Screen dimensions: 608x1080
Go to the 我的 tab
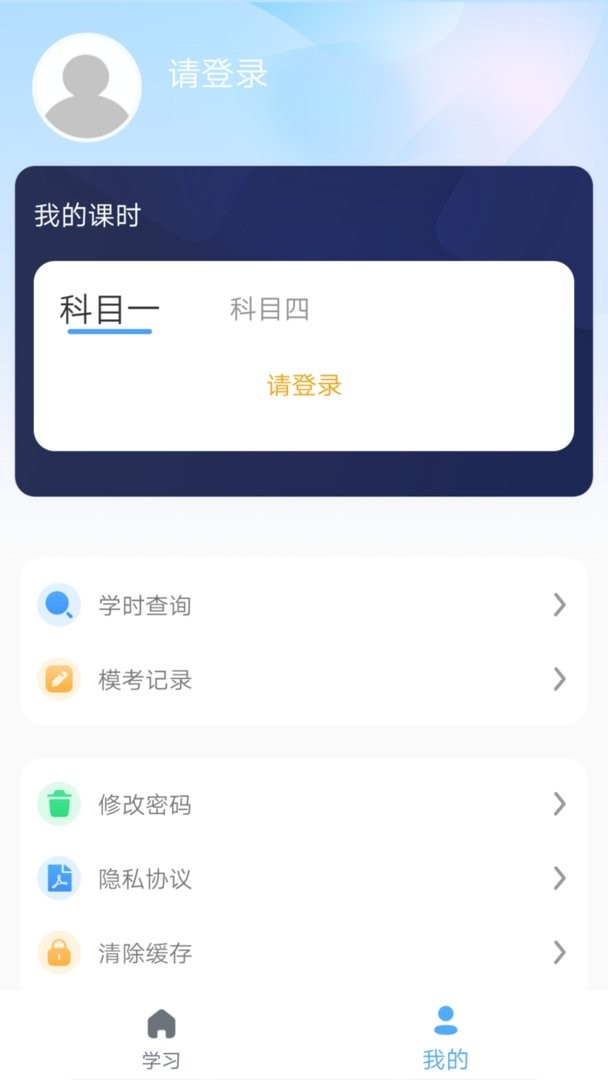[x=446, y=1038]
